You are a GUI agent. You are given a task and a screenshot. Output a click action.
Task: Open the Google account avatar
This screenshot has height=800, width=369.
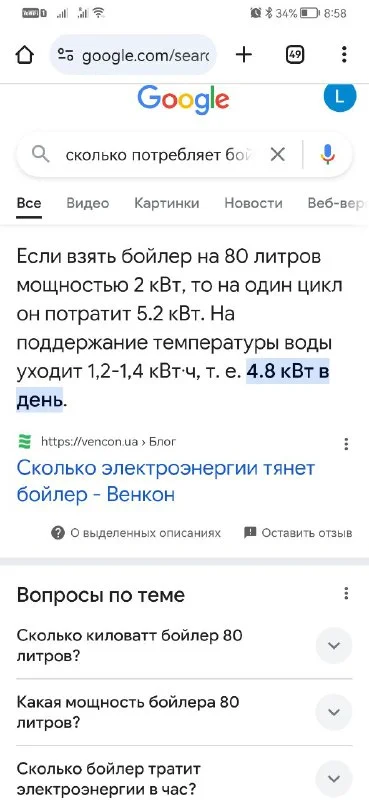341,97
